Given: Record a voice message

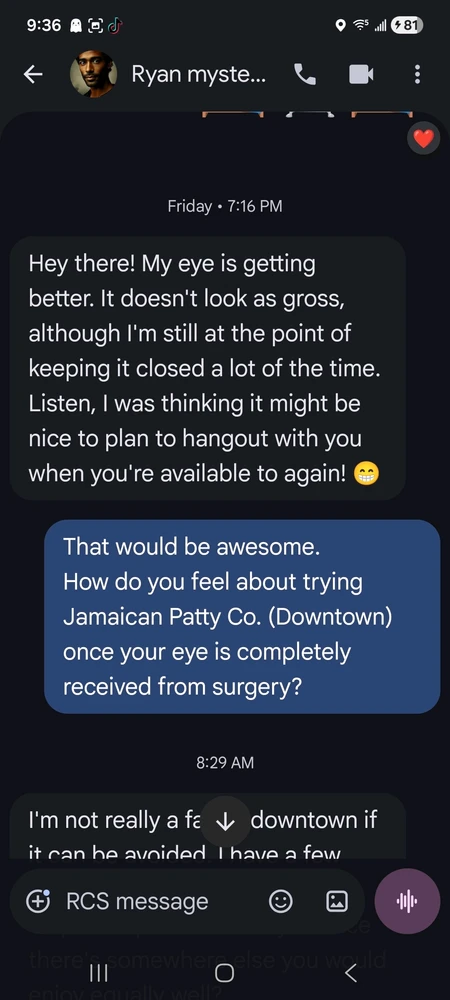Looking at the screenshot, I should (407, 901).
